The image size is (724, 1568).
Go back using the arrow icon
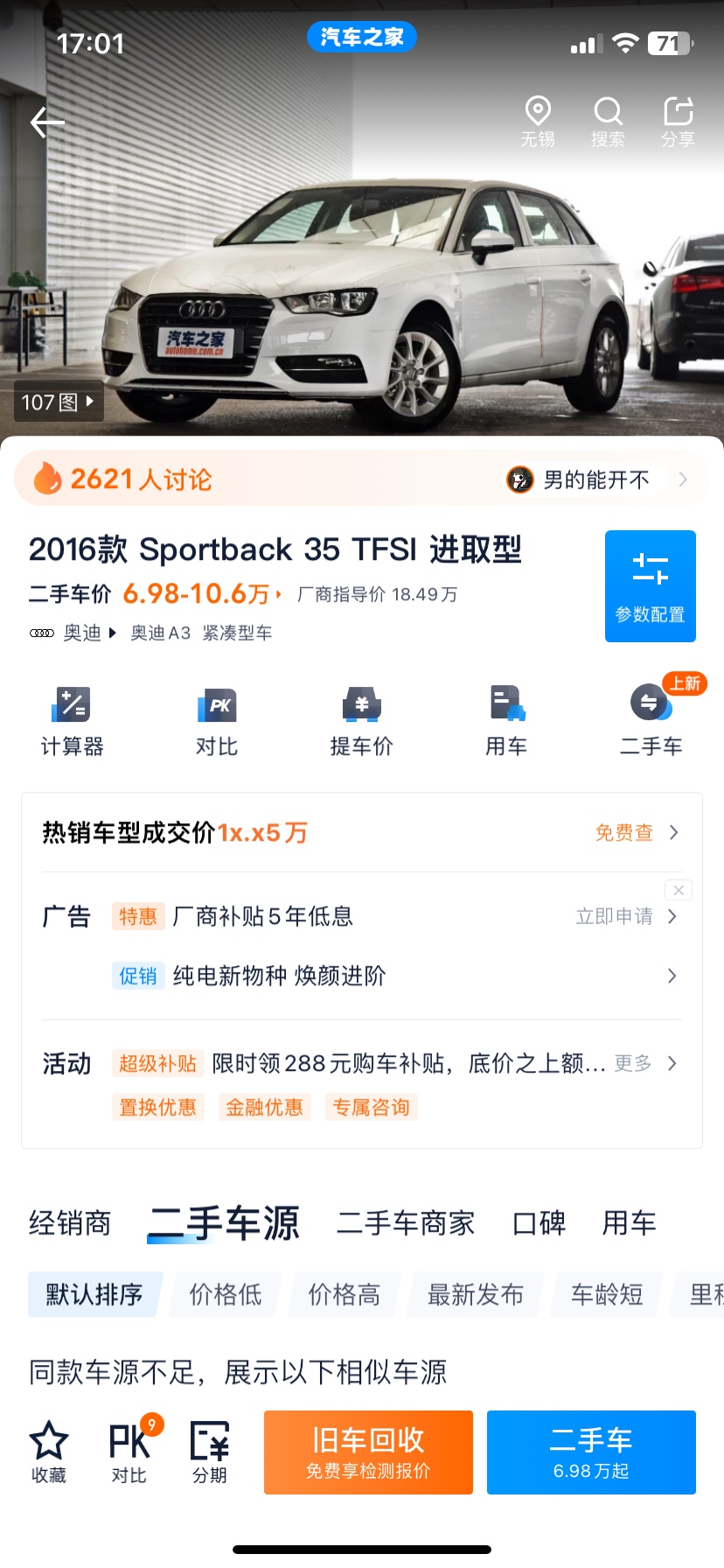[x=47, y=122]
